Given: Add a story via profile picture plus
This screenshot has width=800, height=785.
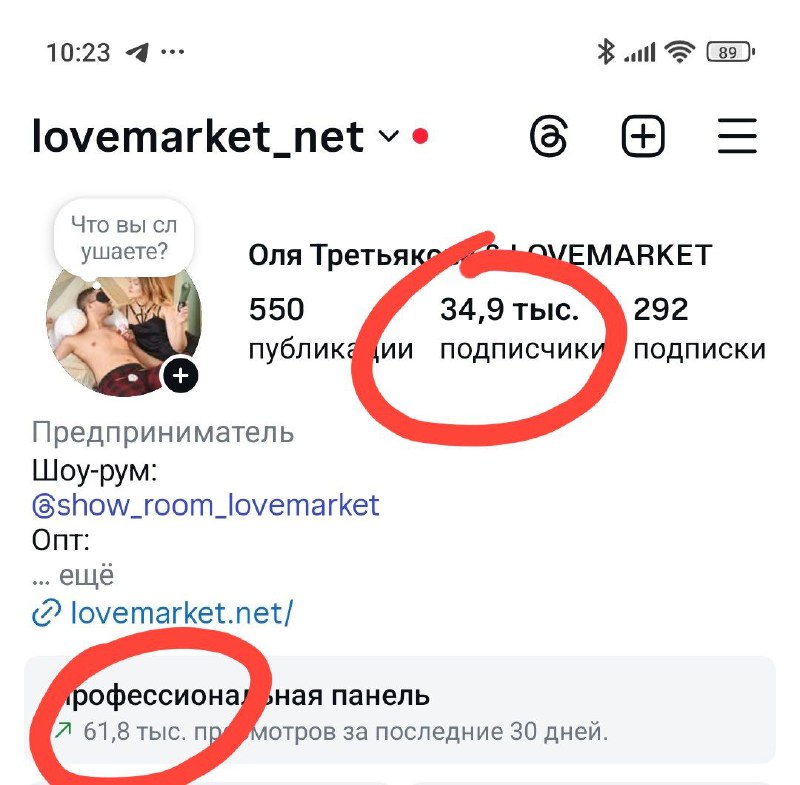Looking at the screenshot, I should (x=181, y=376).
